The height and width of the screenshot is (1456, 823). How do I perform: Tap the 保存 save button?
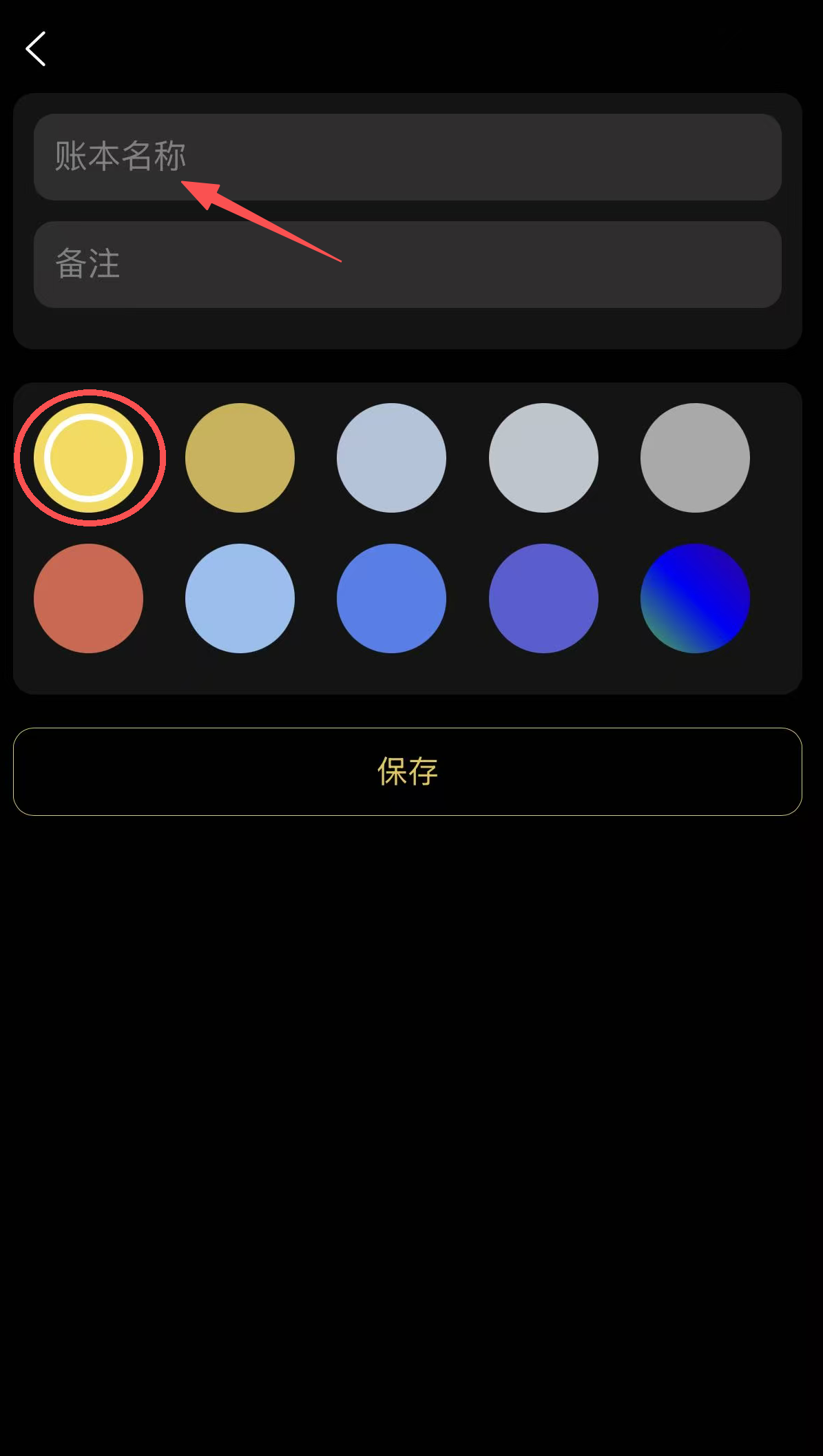point(407,772)
